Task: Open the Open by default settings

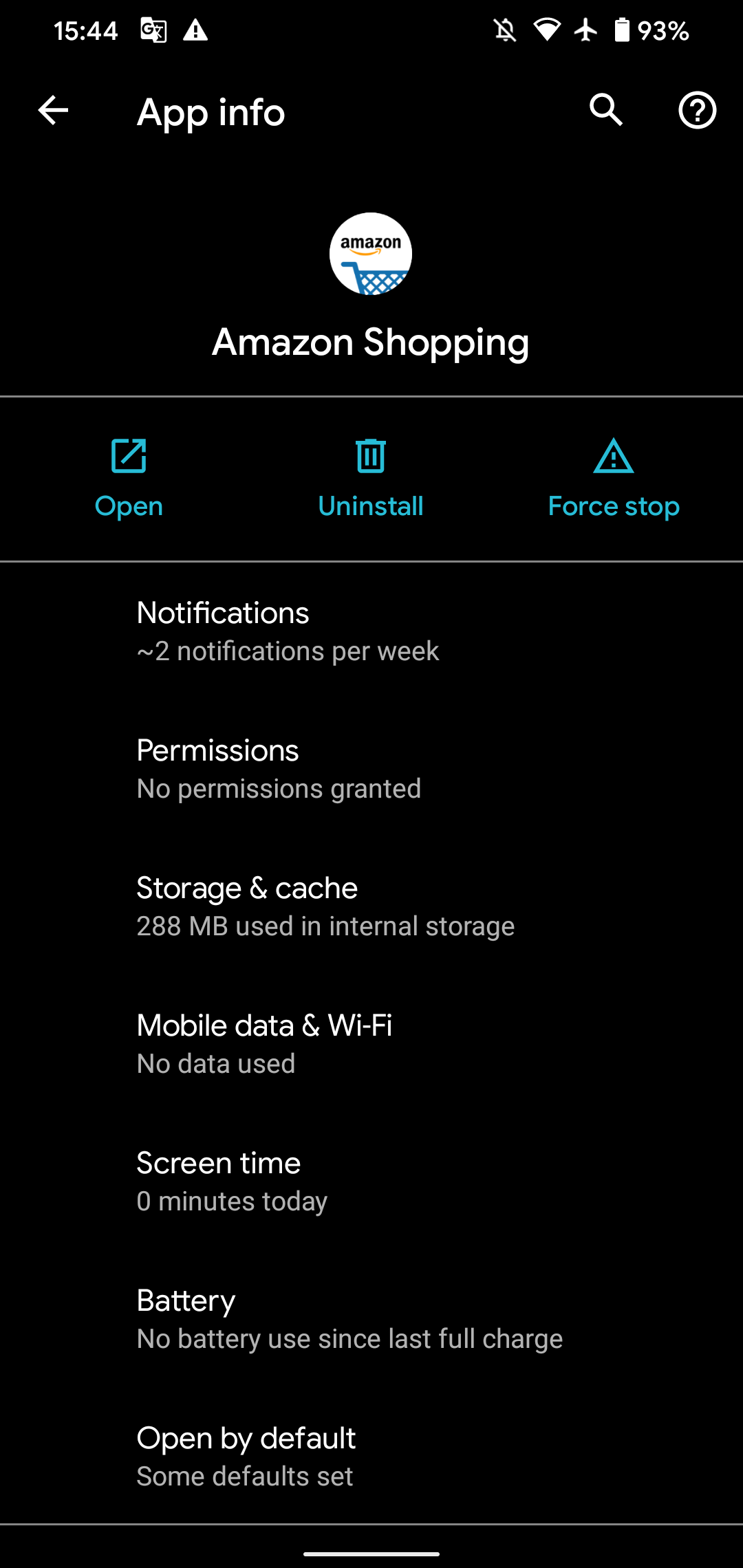Action: [371, 1455]
